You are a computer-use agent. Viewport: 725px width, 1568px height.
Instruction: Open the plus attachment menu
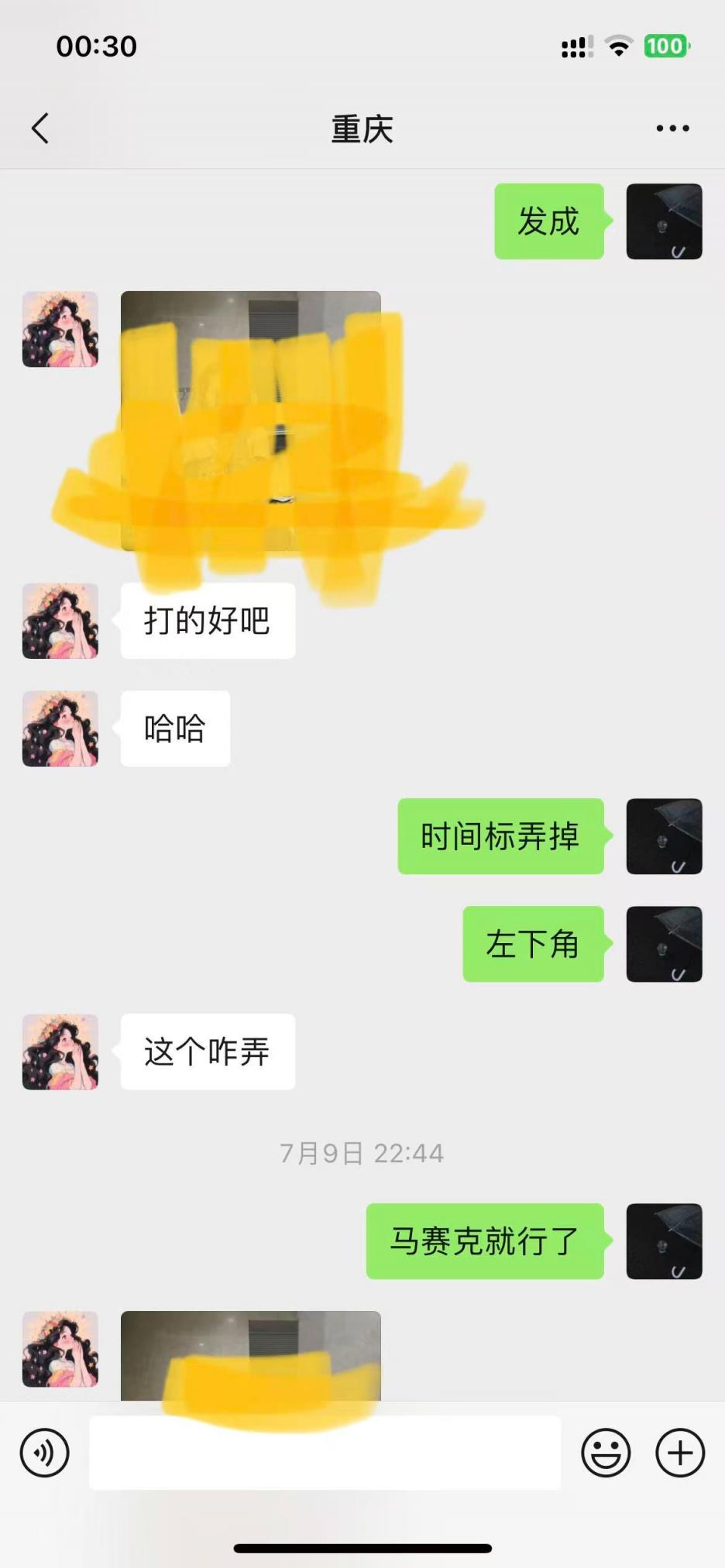(x=680, y=1453)
